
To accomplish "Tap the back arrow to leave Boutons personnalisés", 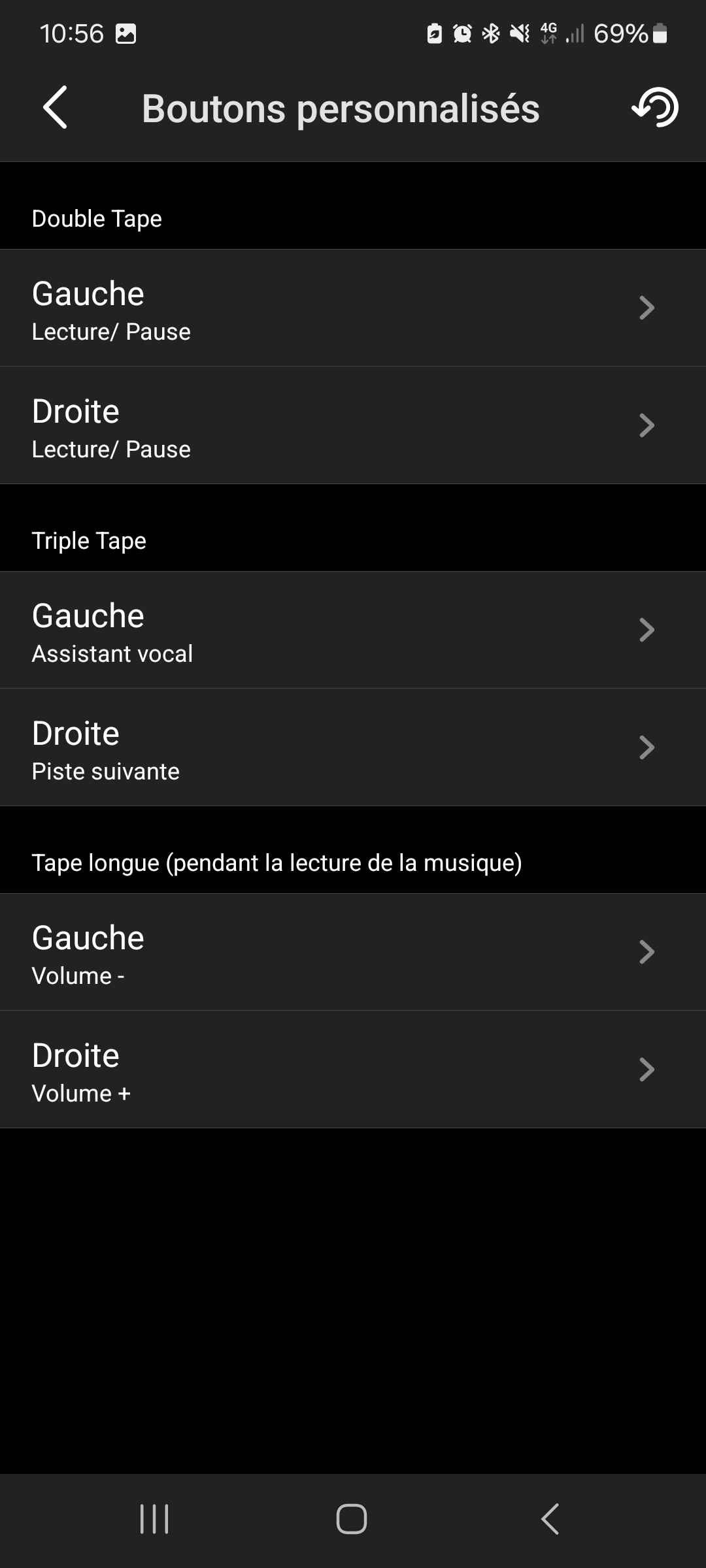I will (x=56, y=108).
